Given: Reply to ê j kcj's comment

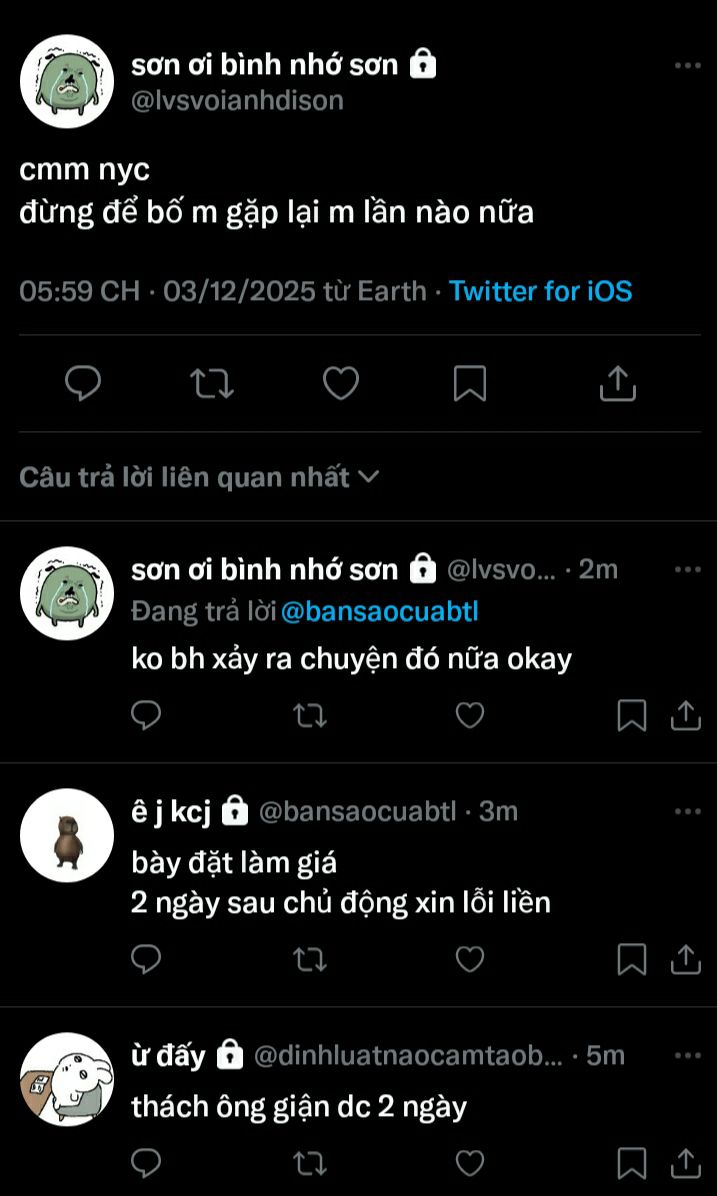Looking at the screenshot, I should click(x=146, y=960).
